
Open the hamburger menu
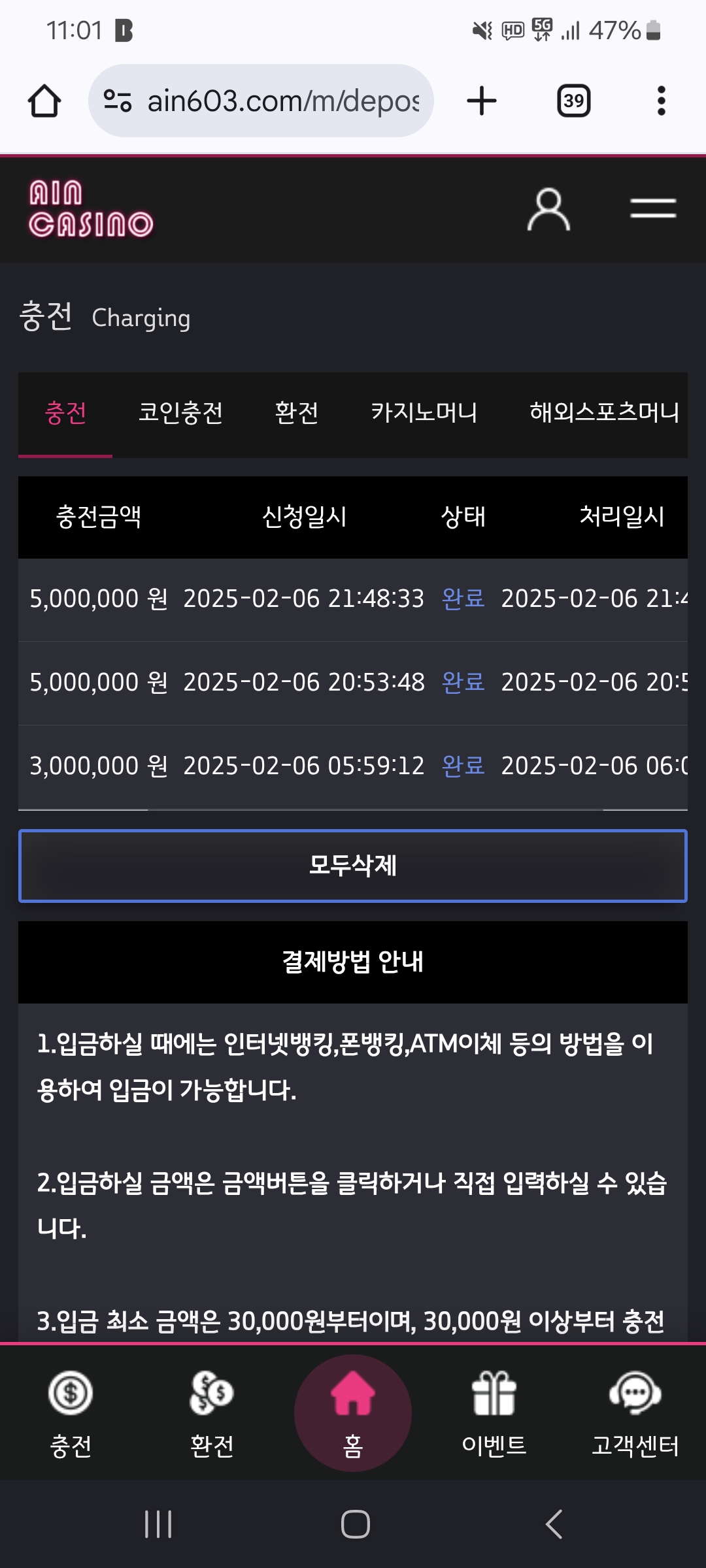click(x=652, y=210)
